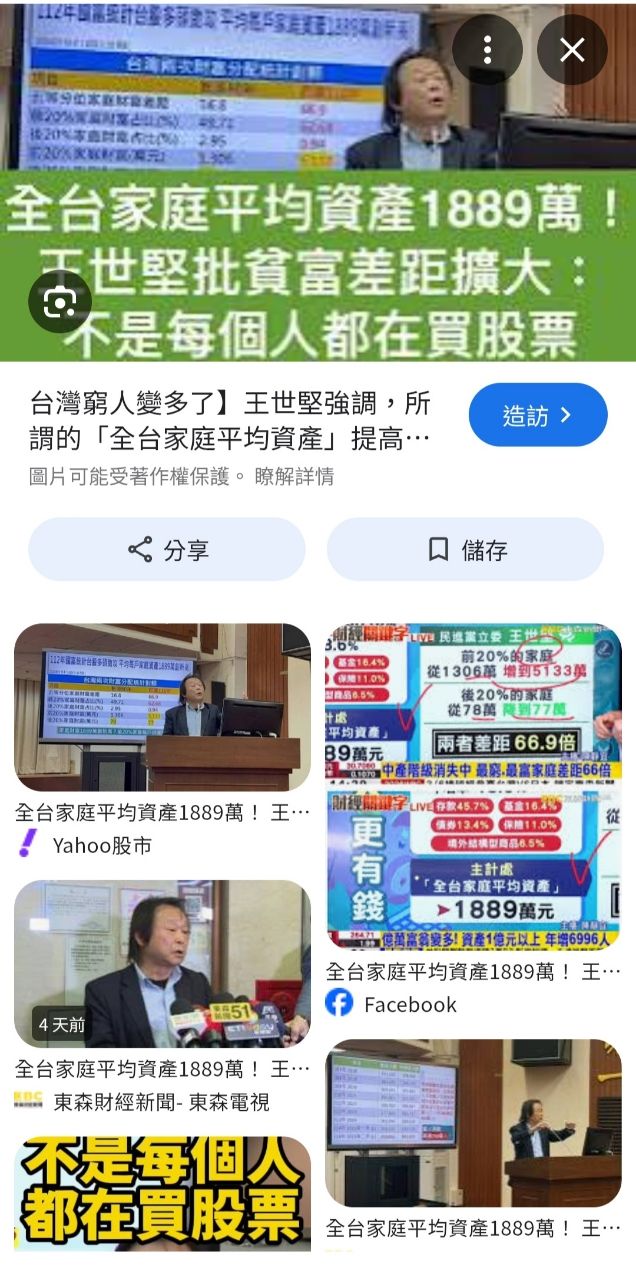Open the main image's title text

pos(232,421)
